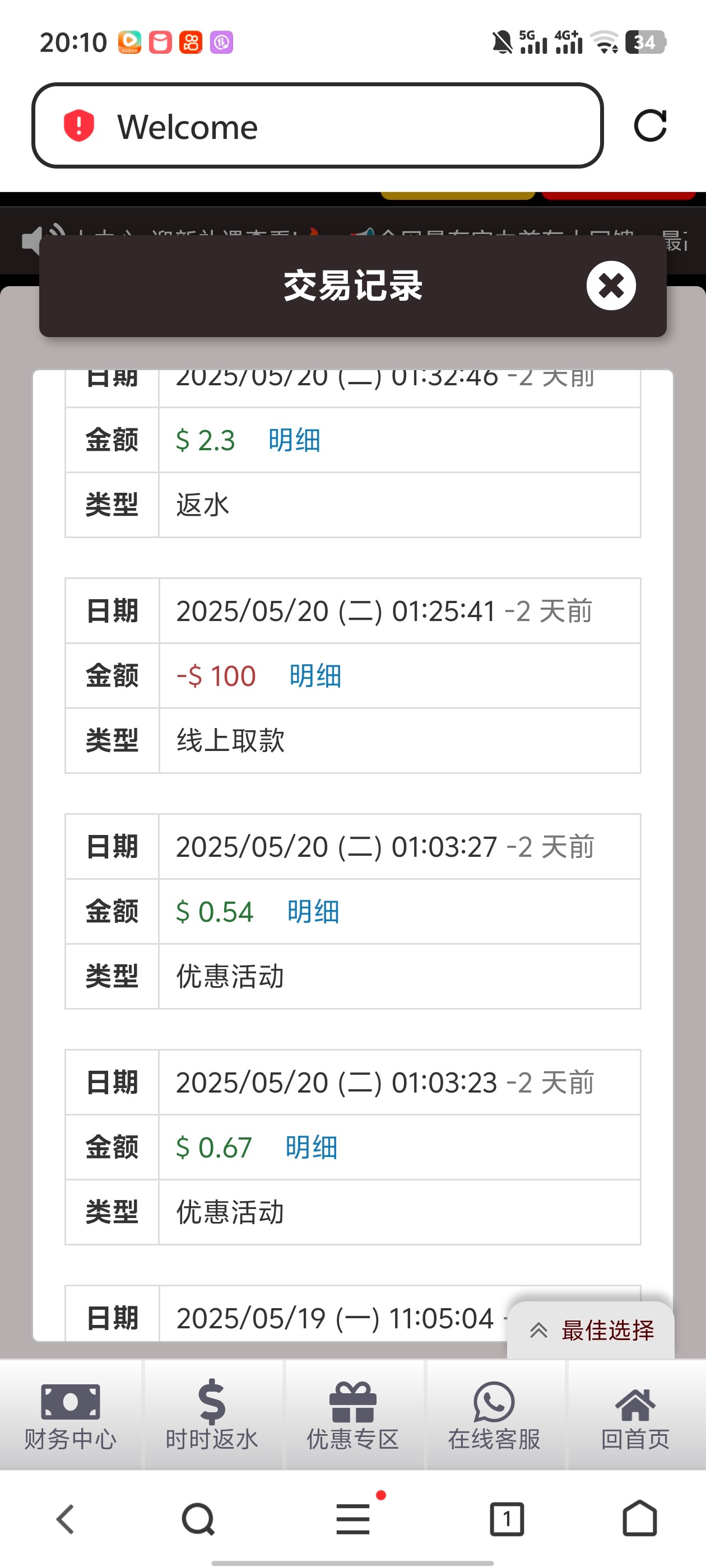View the open browser tabs counter
The height and width of the screenshot is (1568, 706).
tap(507, 1519)
